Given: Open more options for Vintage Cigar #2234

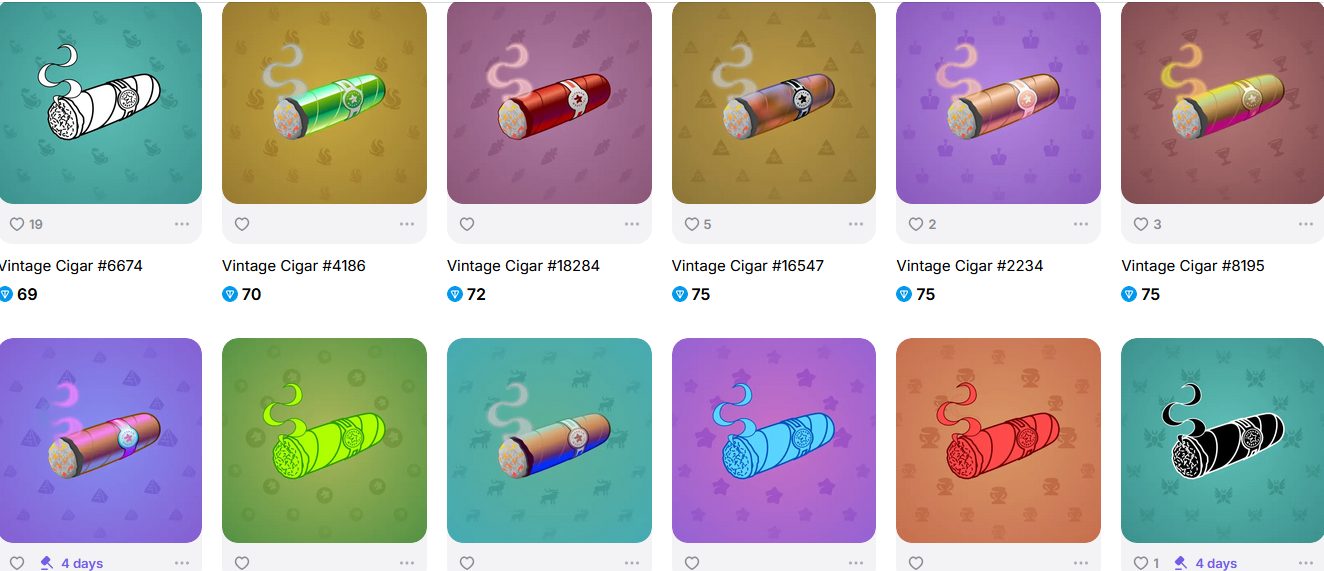Looking at the screenshot, I should (x=1081, y=224).
